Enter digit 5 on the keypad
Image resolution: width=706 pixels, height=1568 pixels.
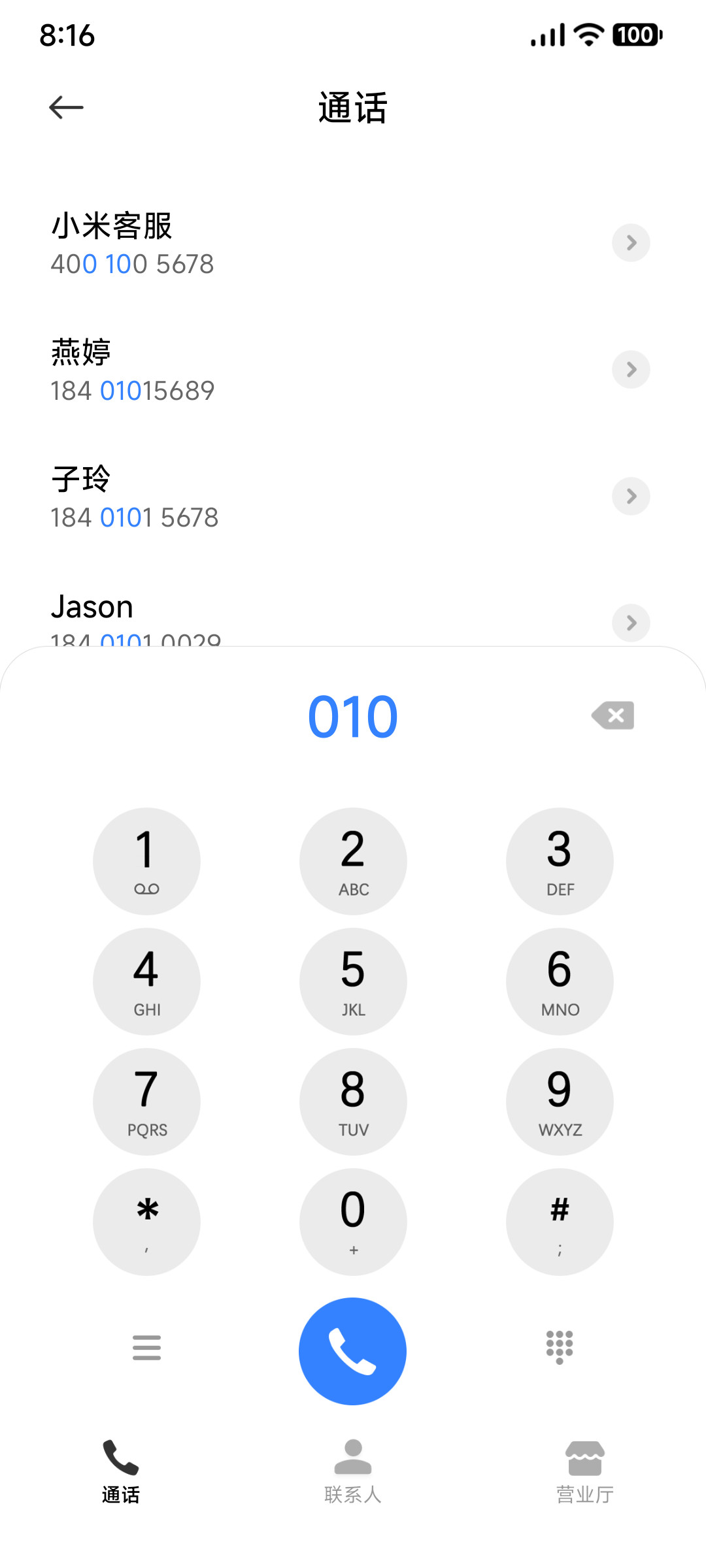353,981
